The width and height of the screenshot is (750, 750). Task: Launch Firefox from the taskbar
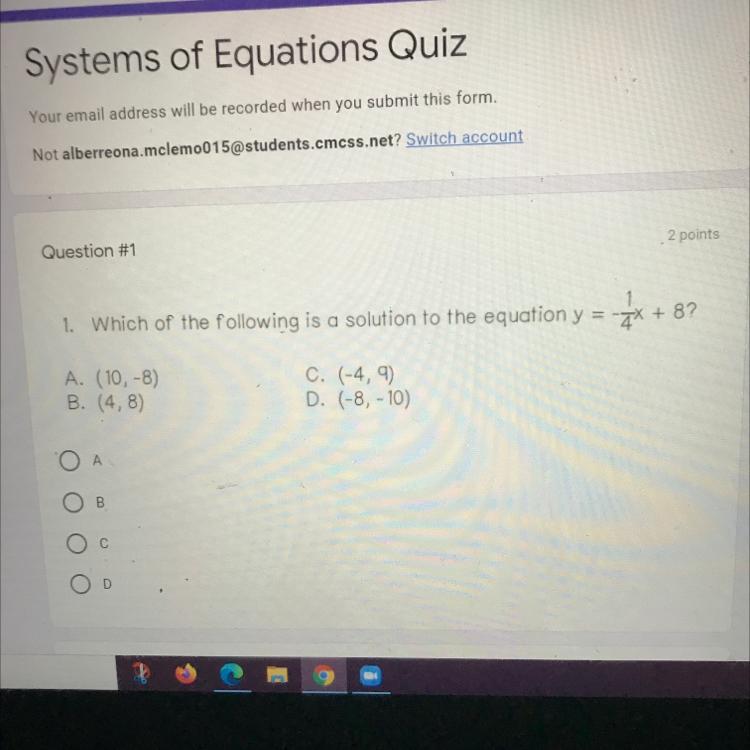coord(186,675)
